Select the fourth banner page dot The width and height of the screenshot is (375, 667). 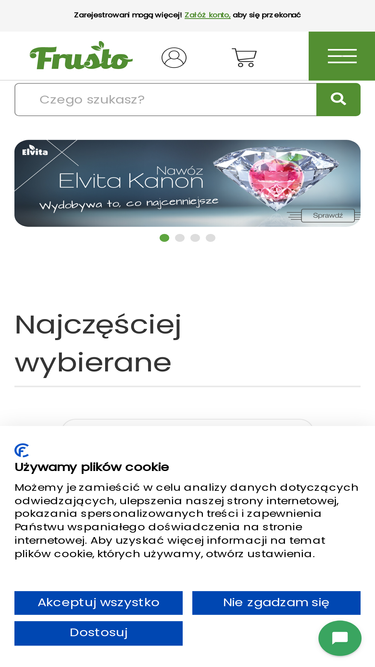[x=210, y=238]
